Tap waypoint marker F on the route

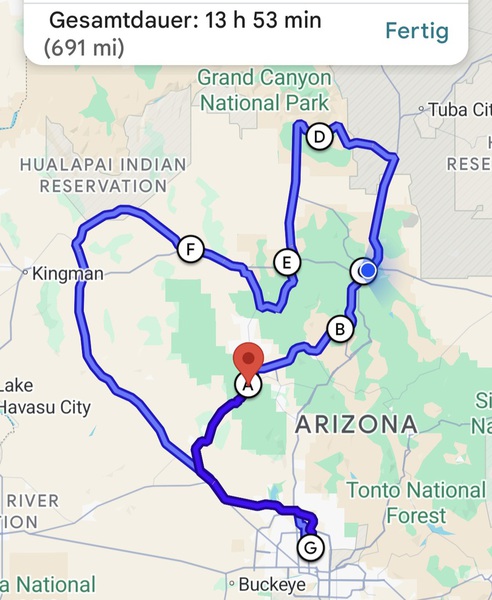(191, 249)
